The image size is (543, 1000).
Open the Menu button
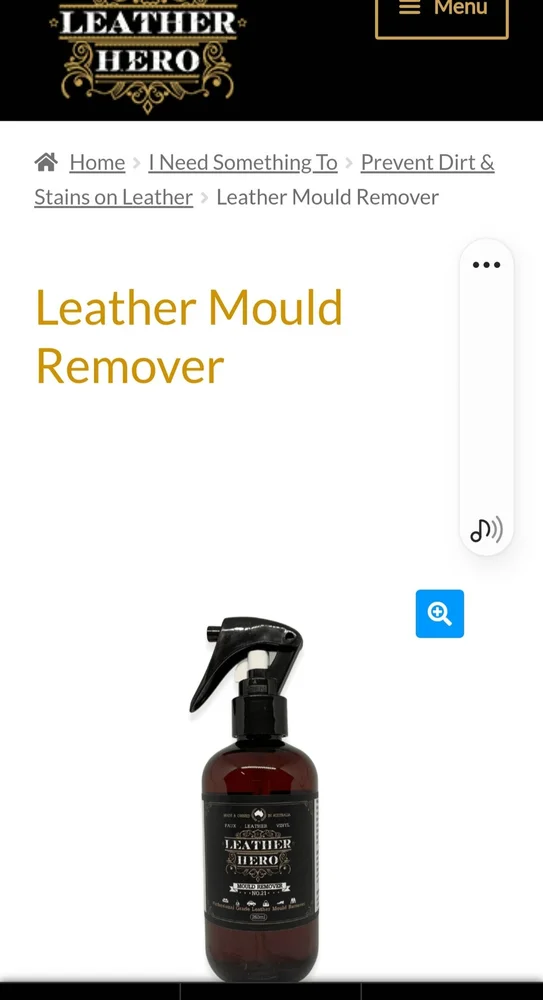click(442, 14)
